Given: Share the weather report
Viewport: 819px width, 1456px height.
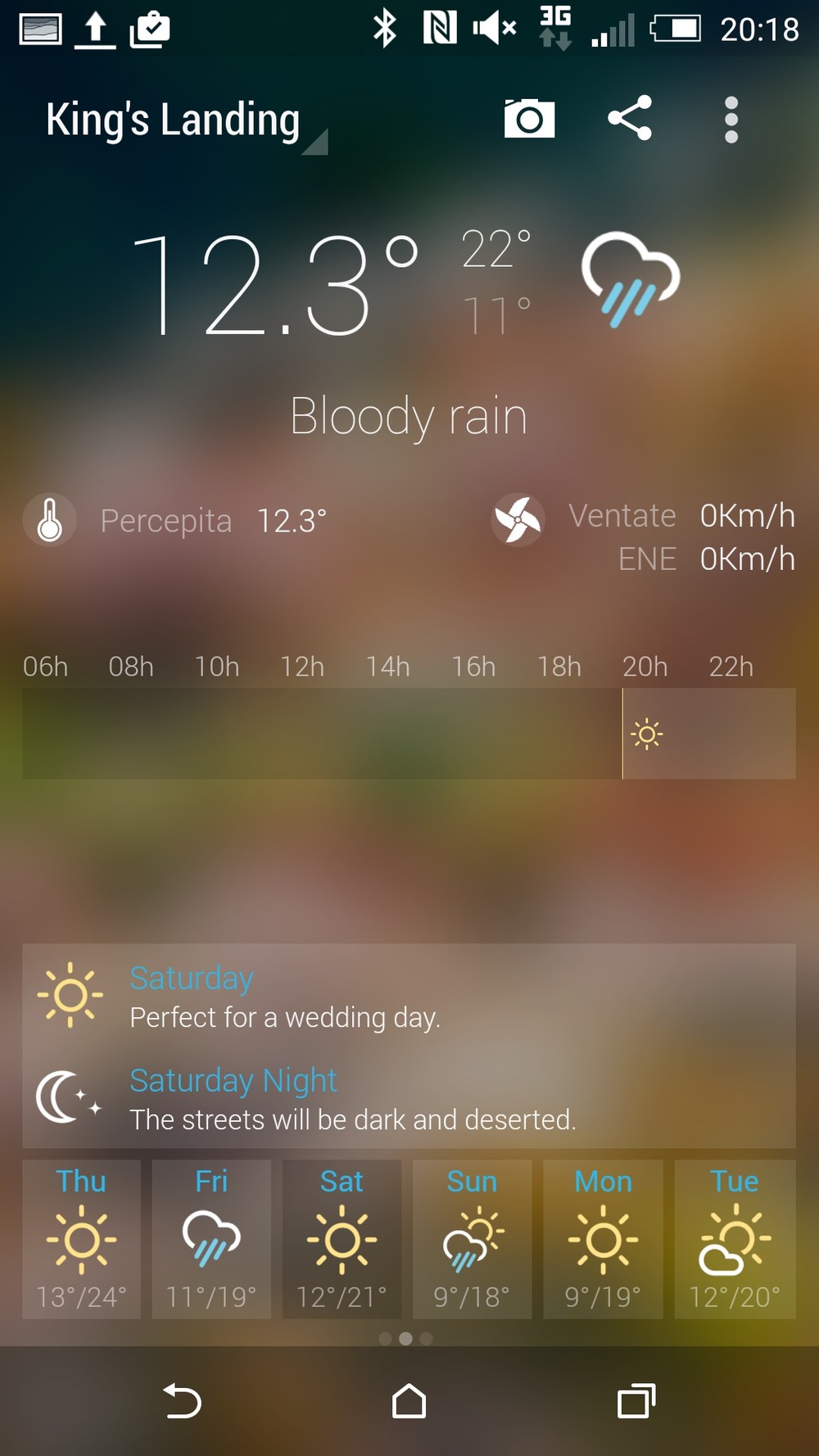Looking at the screenshot, I should tap(630, 119).
